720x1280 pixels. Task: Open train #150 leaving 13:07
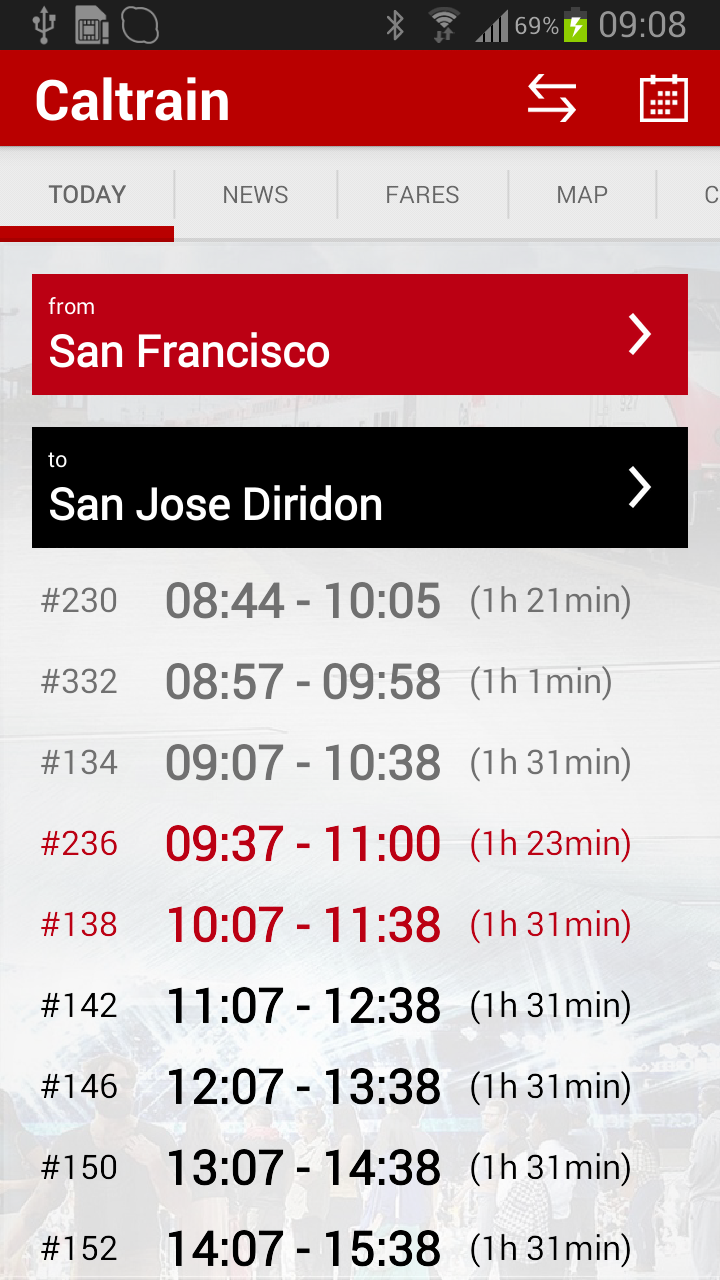(x=336, y=1168)
